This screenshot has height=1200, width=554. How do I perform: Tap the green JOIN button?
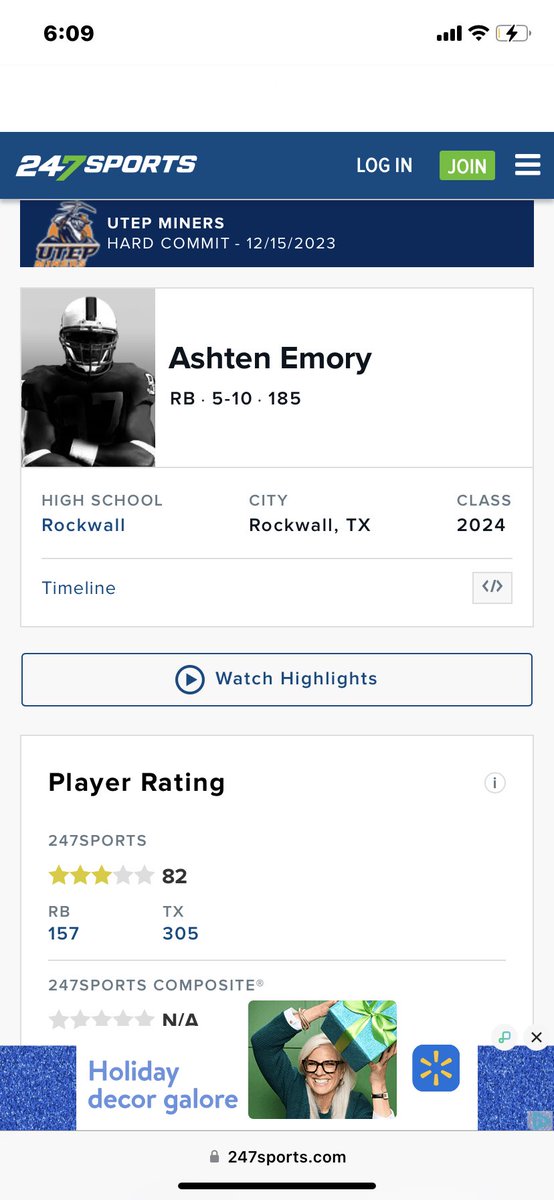(467, 166)
